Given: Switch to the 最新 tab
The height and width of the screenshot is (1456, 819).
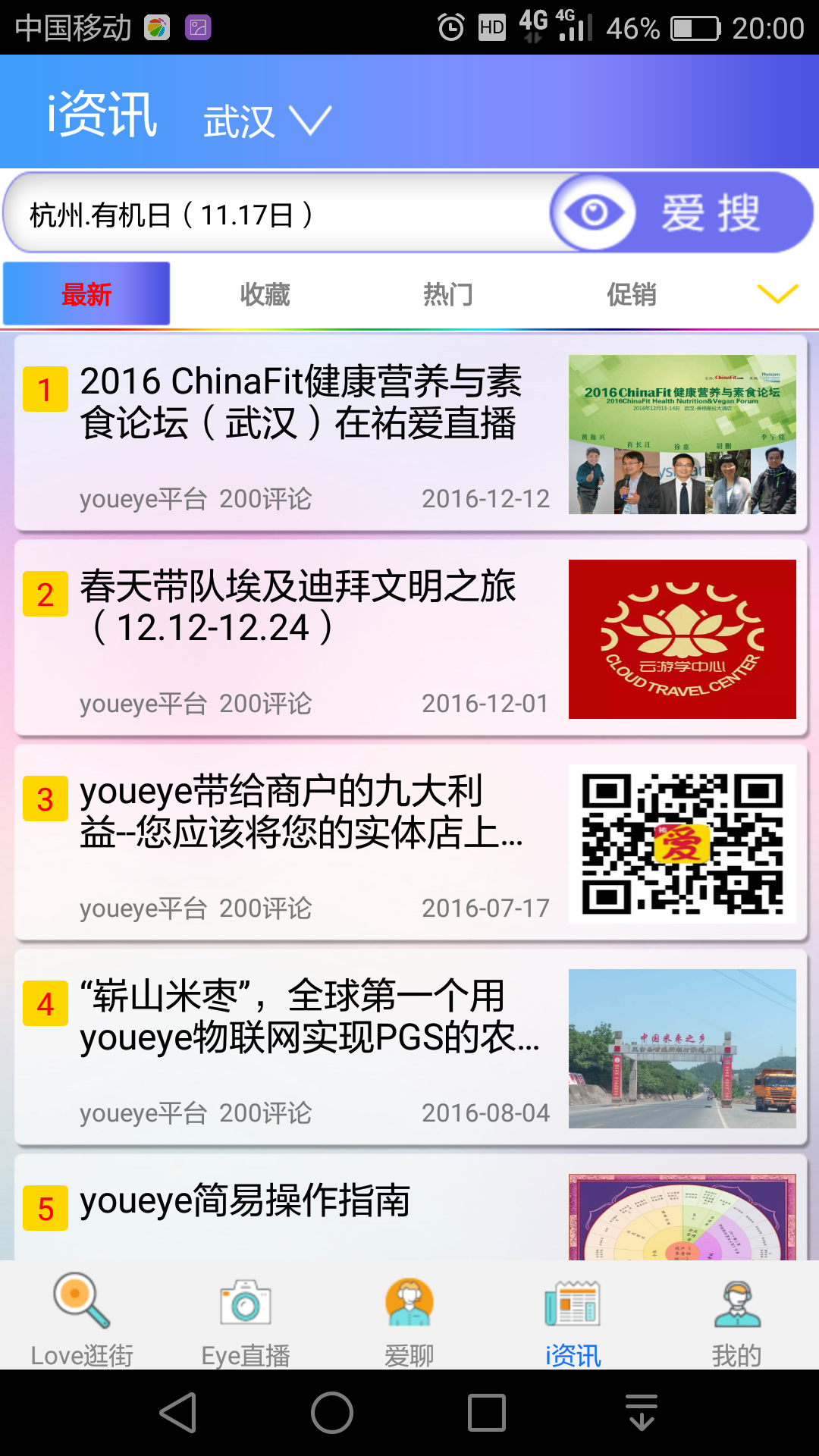Looking at the screenshot, I should tap(86, 294).
